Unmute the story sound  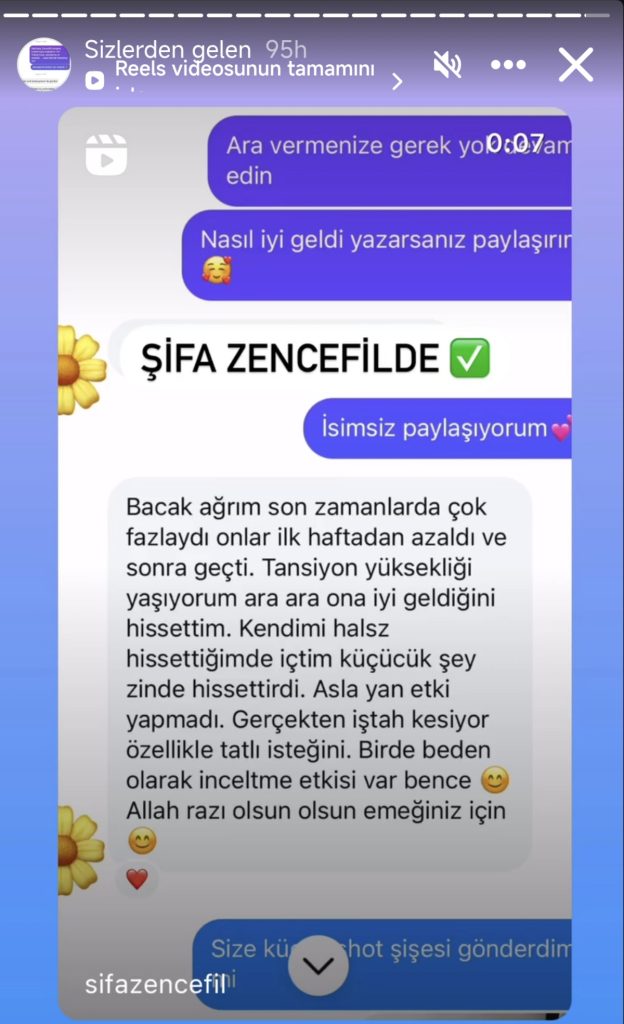pos(447,65)
